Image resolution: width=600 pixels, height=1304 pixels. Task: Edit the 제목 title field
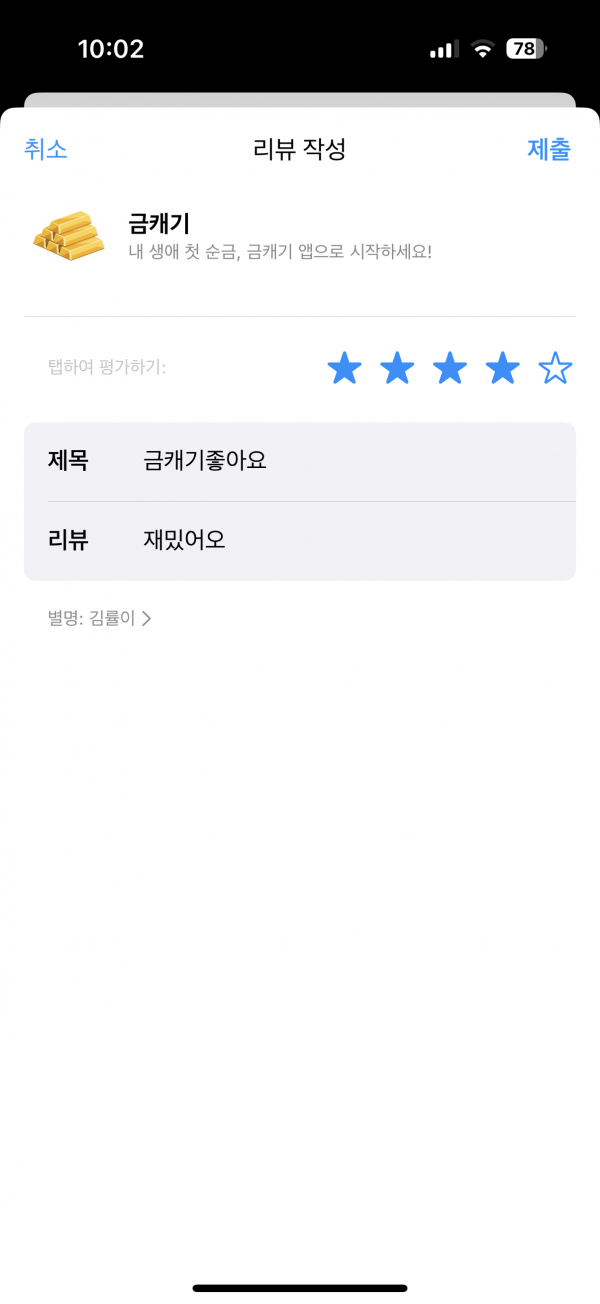300,461
